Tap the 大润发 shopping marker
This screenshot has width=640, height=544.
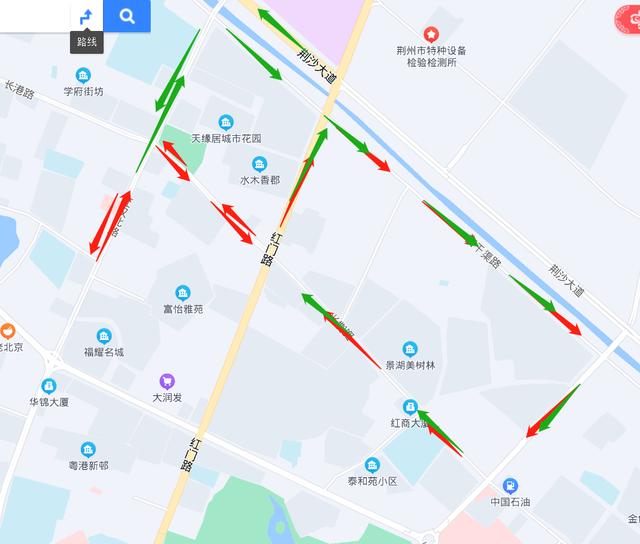pos(167,381)
